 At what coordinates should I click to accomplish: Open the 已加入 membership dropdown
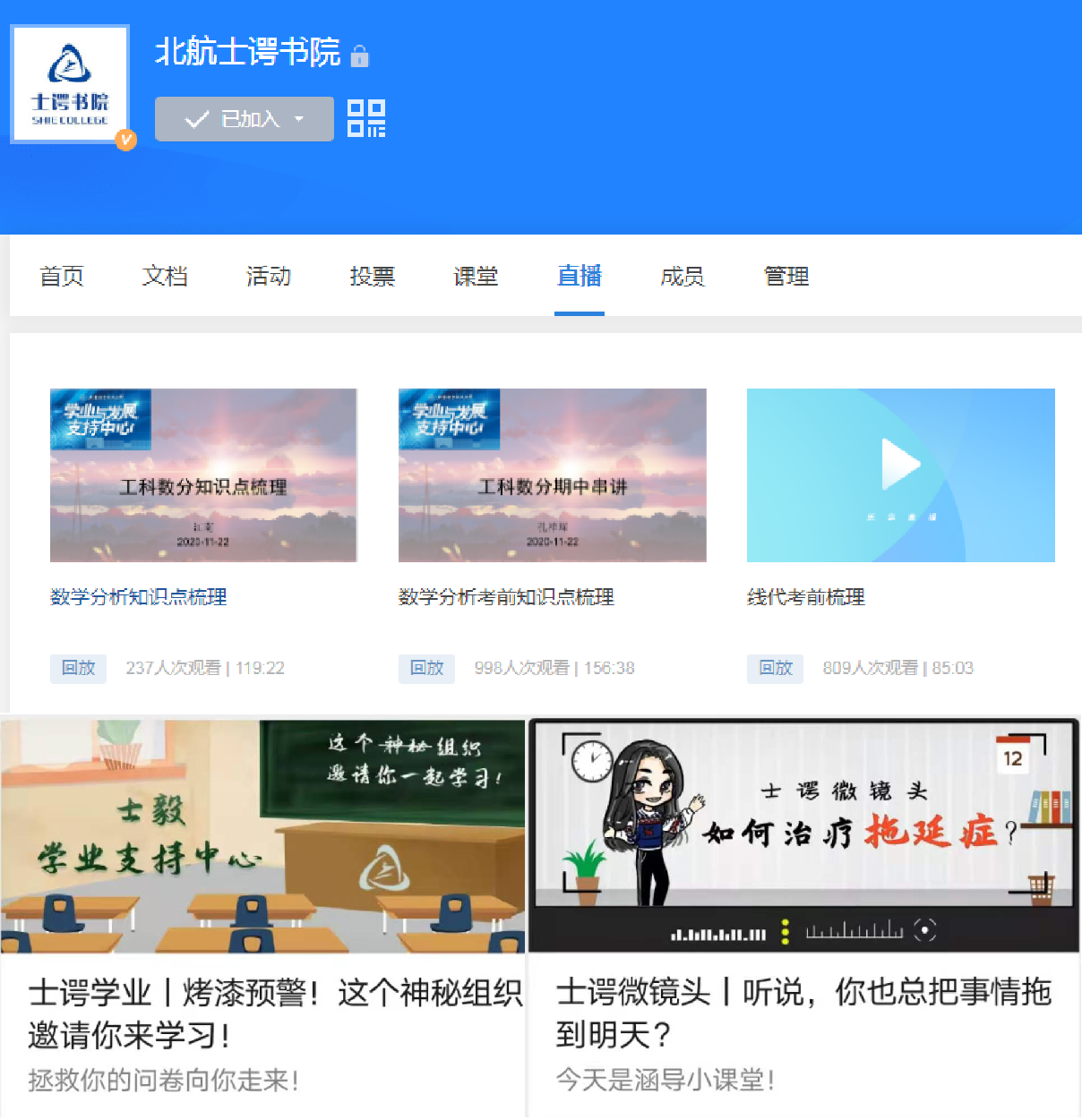(x=244, y=119)
